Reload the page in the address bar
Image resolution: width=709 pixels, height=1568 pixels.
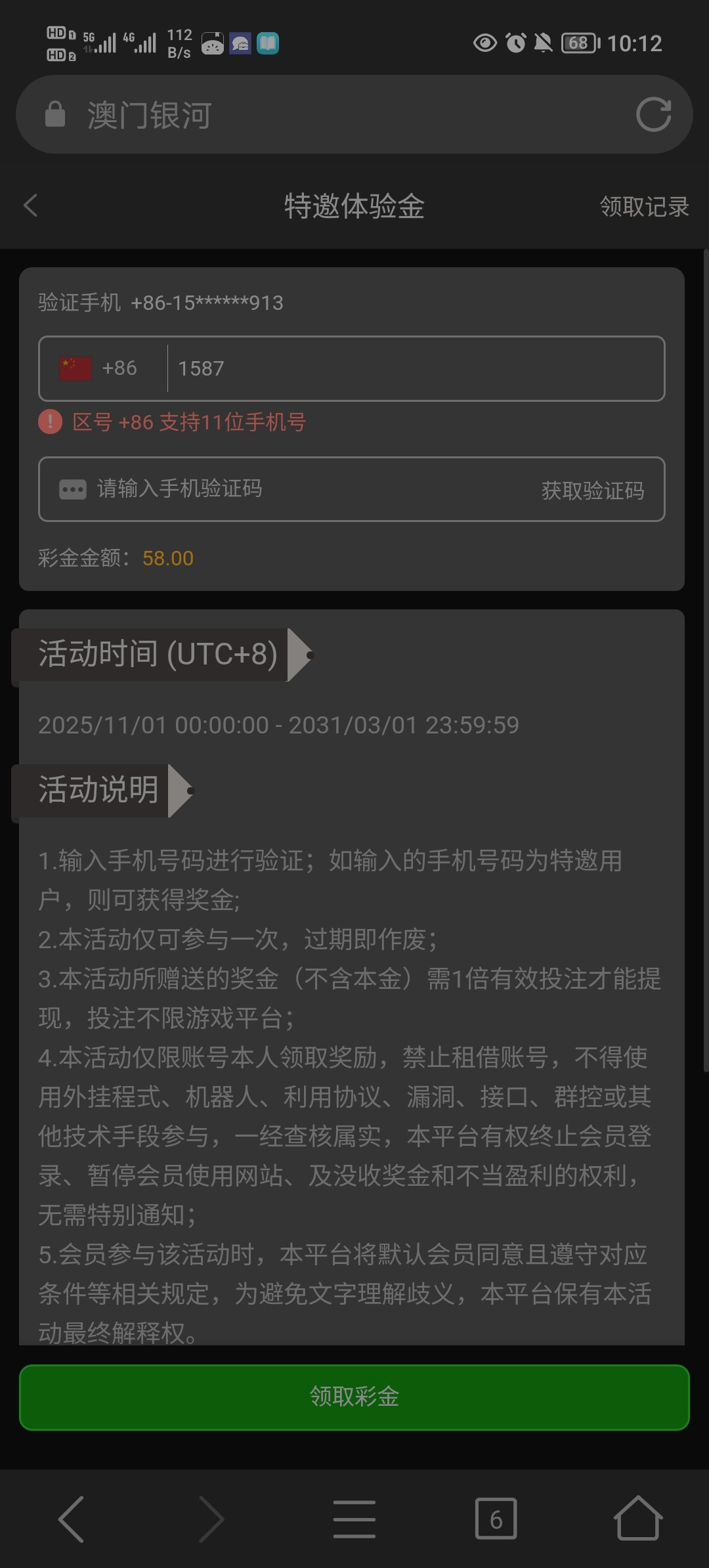point(653,115)
